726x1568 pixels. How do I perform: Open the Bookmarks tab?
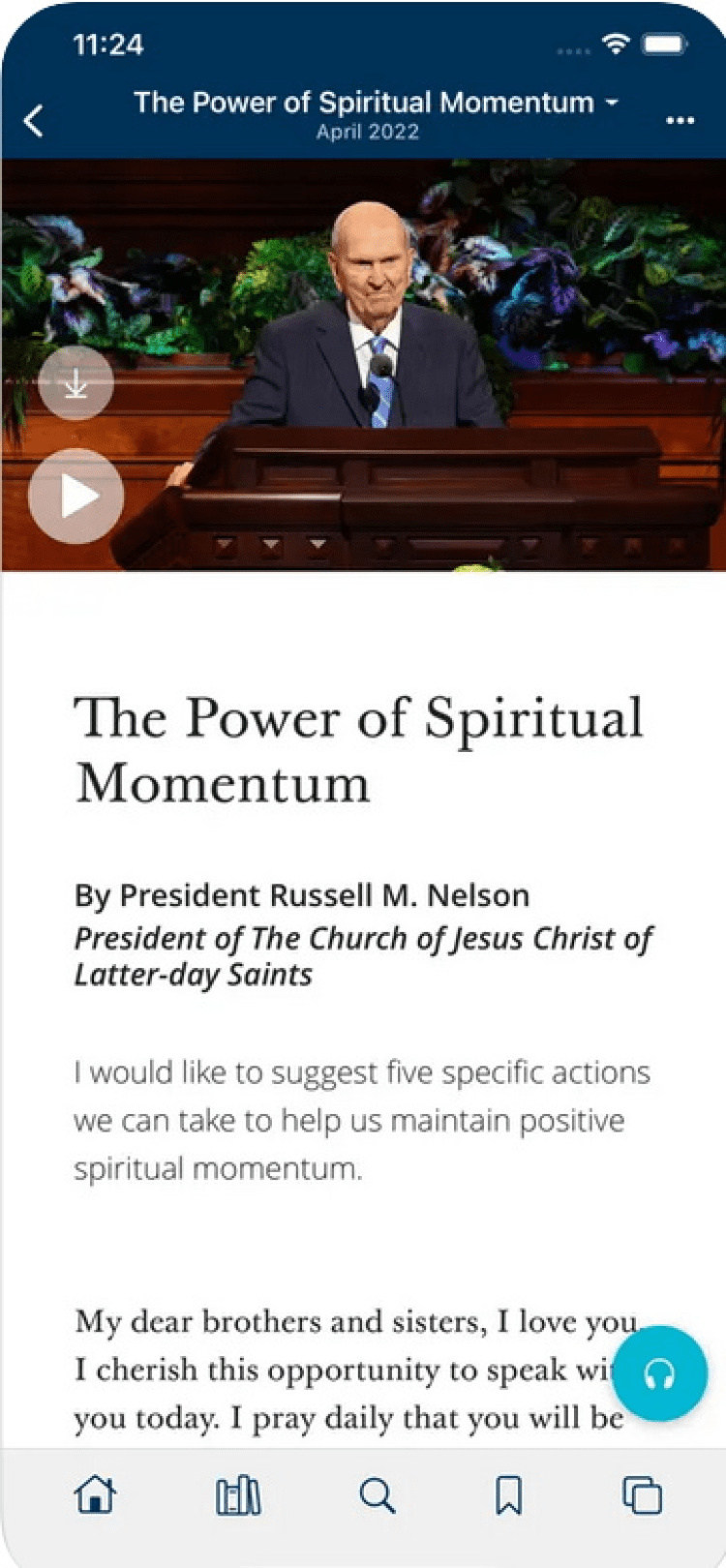pos(509,1494)
